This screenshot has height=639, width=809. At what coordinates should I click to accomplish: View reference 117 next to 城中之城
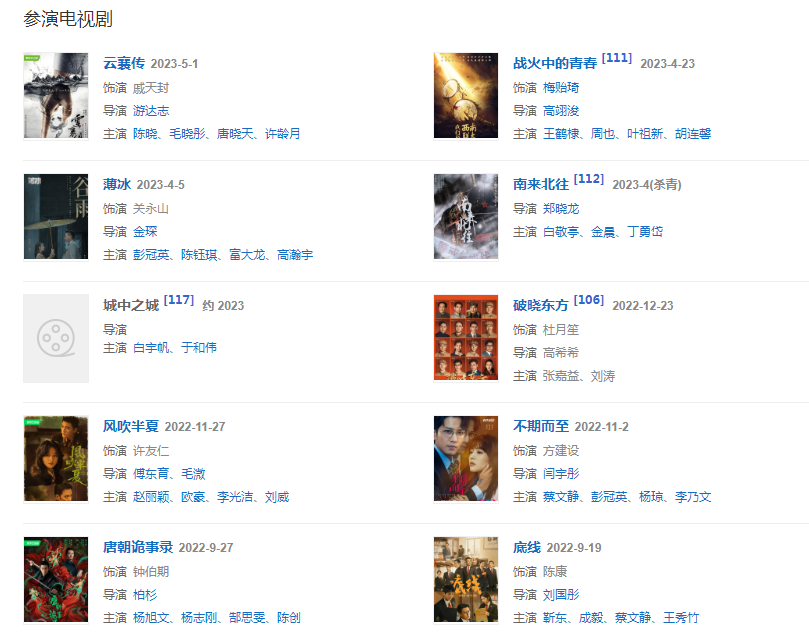click(x=179, y=300)
